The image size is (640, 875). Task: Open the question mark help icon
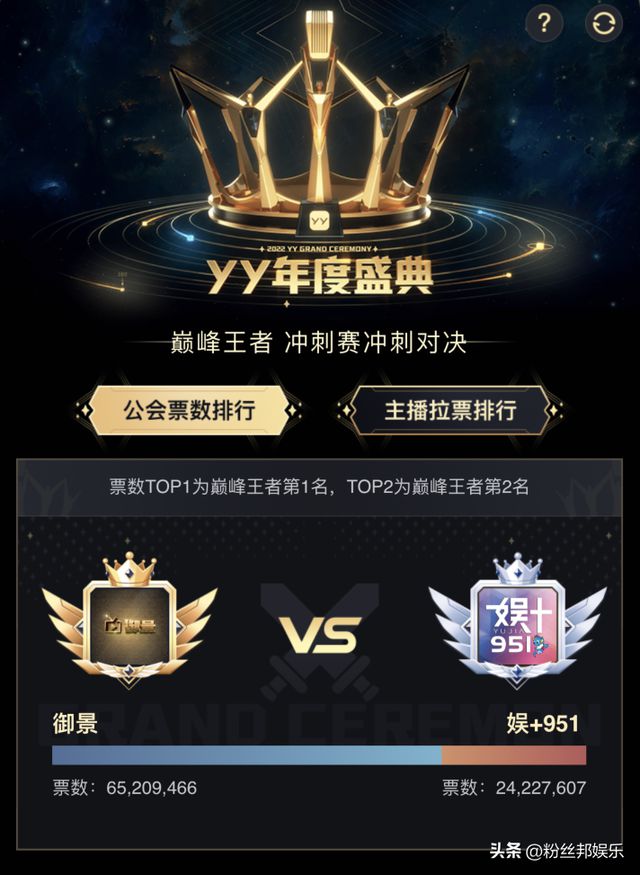(x=544, y=23)
